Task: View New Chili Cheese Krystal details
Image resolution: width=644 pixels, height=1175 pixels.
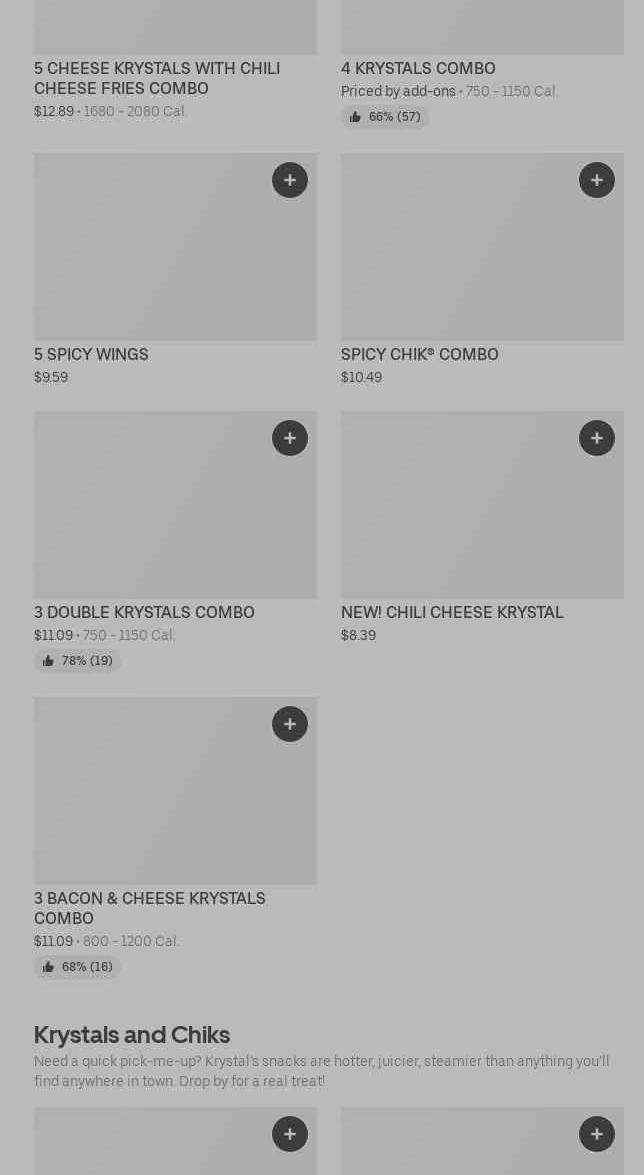Action: tap(452, 612)
